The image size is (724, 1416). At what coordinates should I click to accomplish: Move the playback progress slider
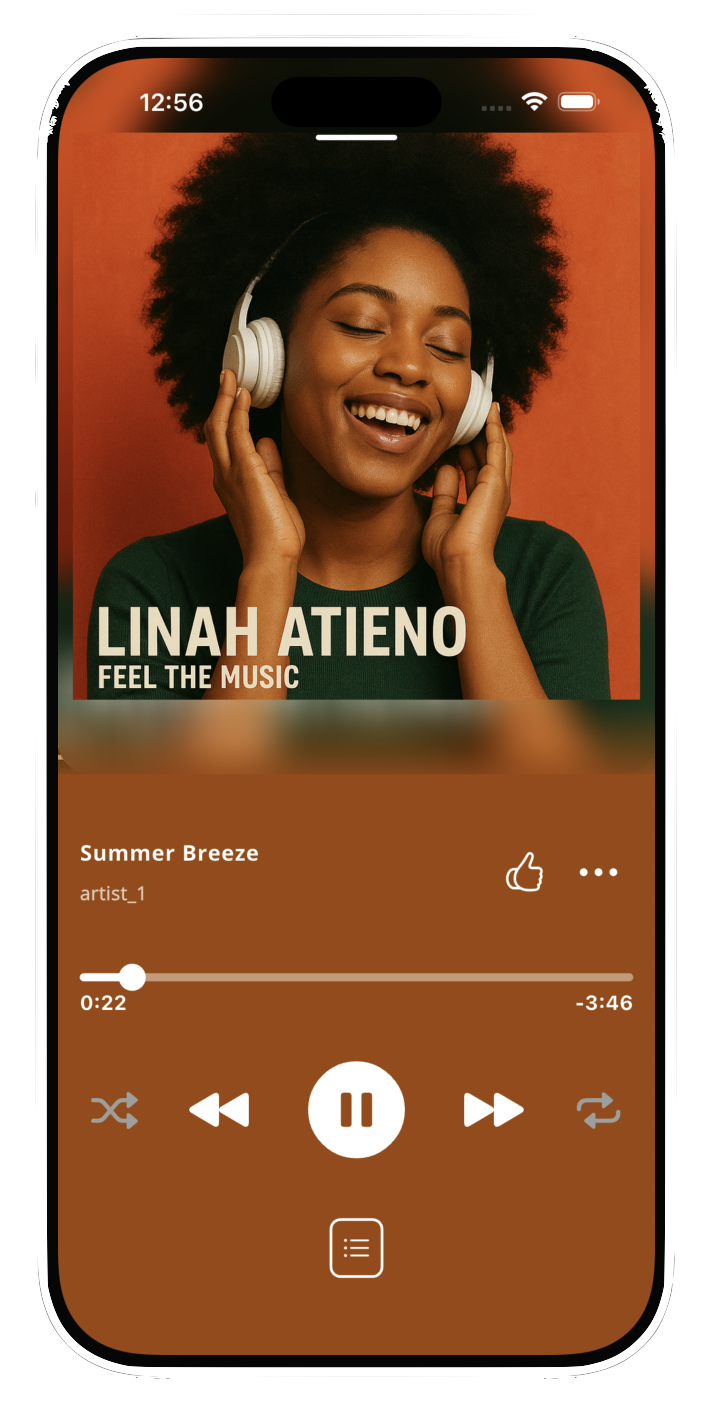coord(133,977)
